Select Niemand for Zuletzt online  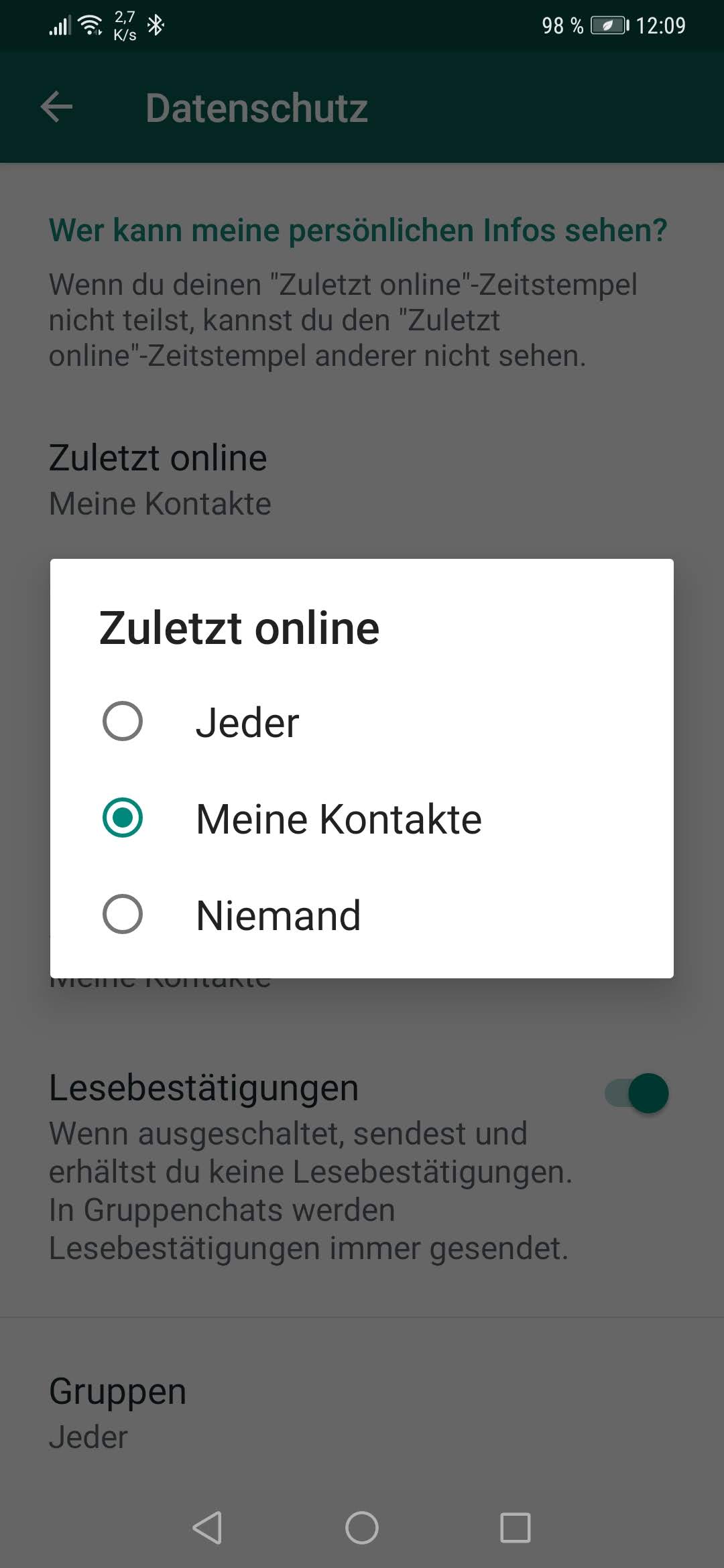pyautogui.click(x=123, y=915)
